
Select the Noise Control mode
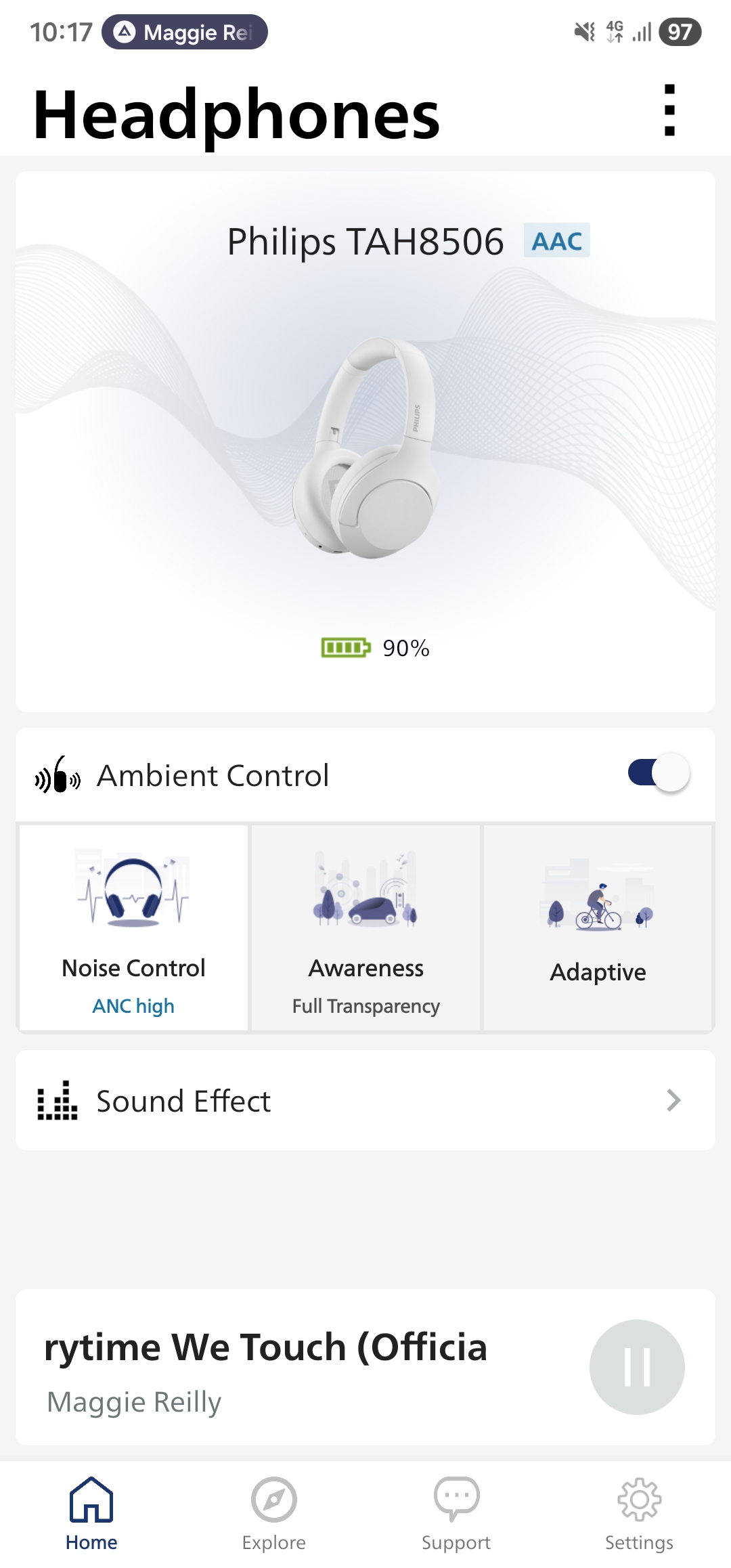pos(133,928)
